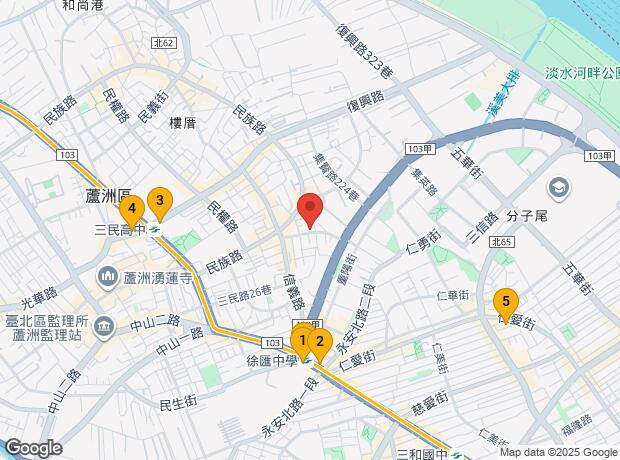
Task: Tap the school icon near 分子尾
Action: [x=558, y=189]
